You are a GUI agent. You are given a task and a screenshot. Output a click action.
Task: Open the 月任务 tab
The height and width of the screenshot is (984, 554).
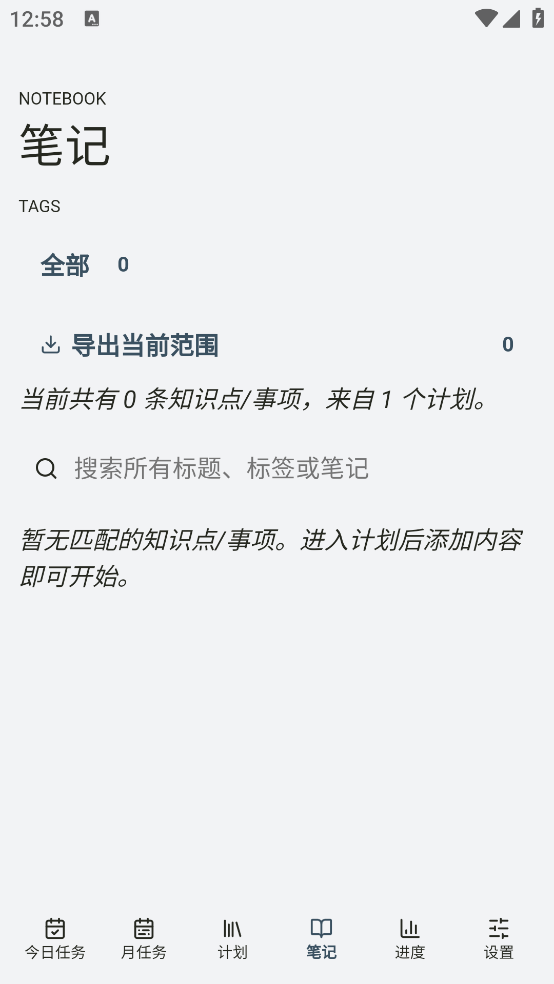pyautogui.click(x=144, y=939)
